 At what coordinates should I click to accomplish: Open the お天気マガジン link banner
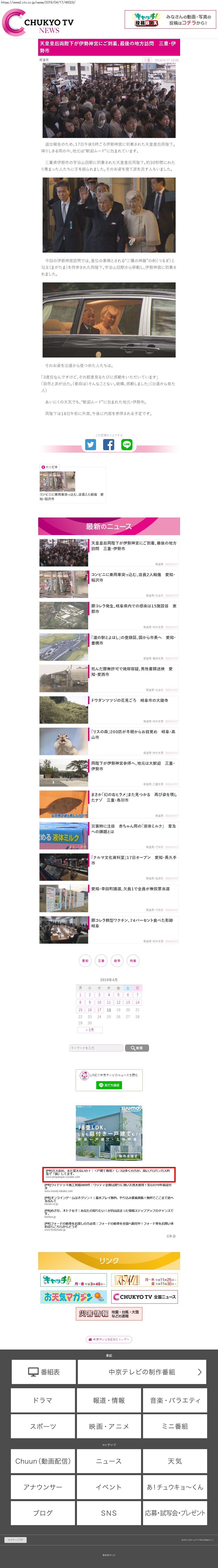click(x=73, y=1296)
